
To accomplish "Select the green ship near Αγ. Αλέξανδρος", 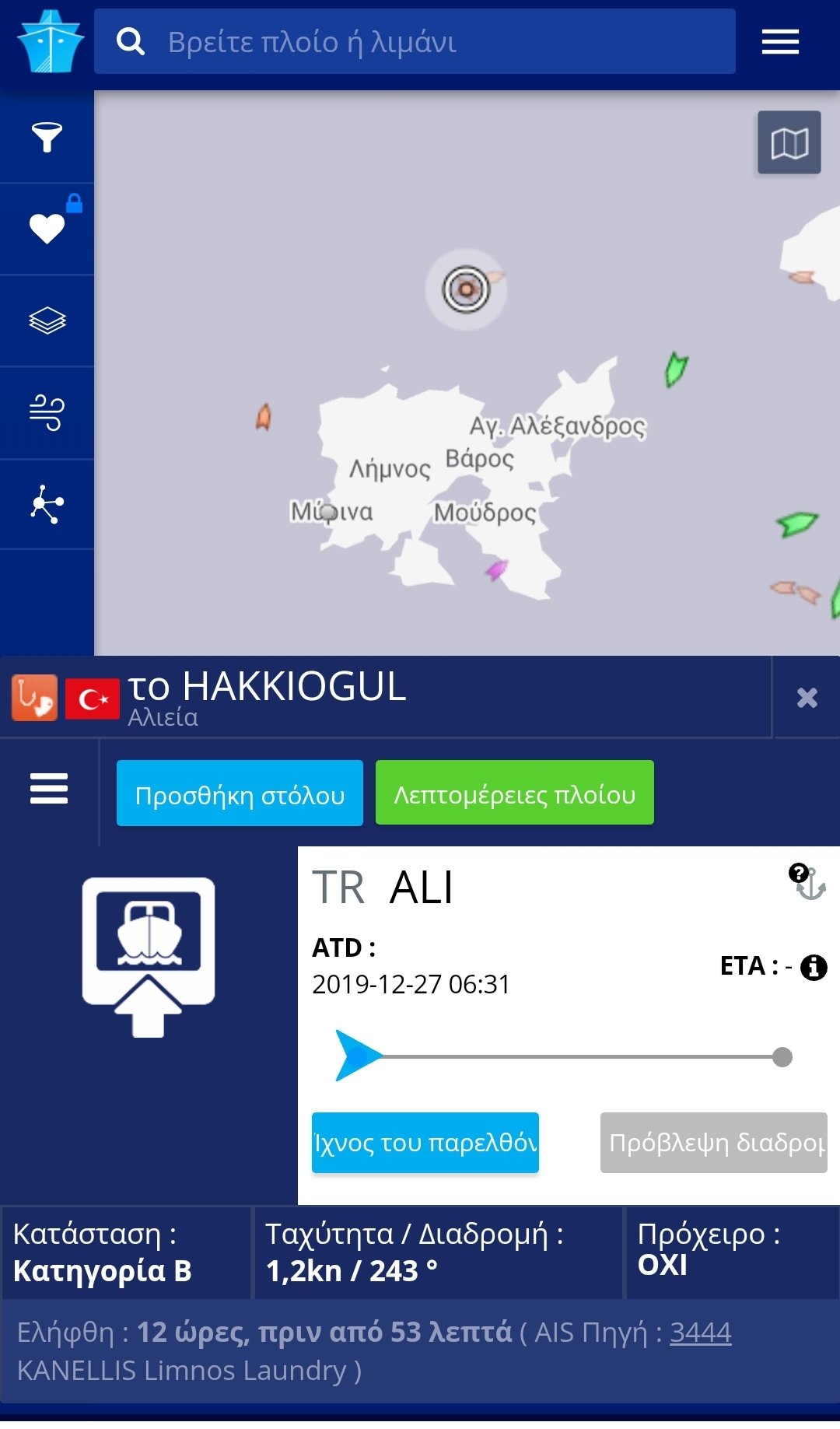I will [x=675, y=369].
